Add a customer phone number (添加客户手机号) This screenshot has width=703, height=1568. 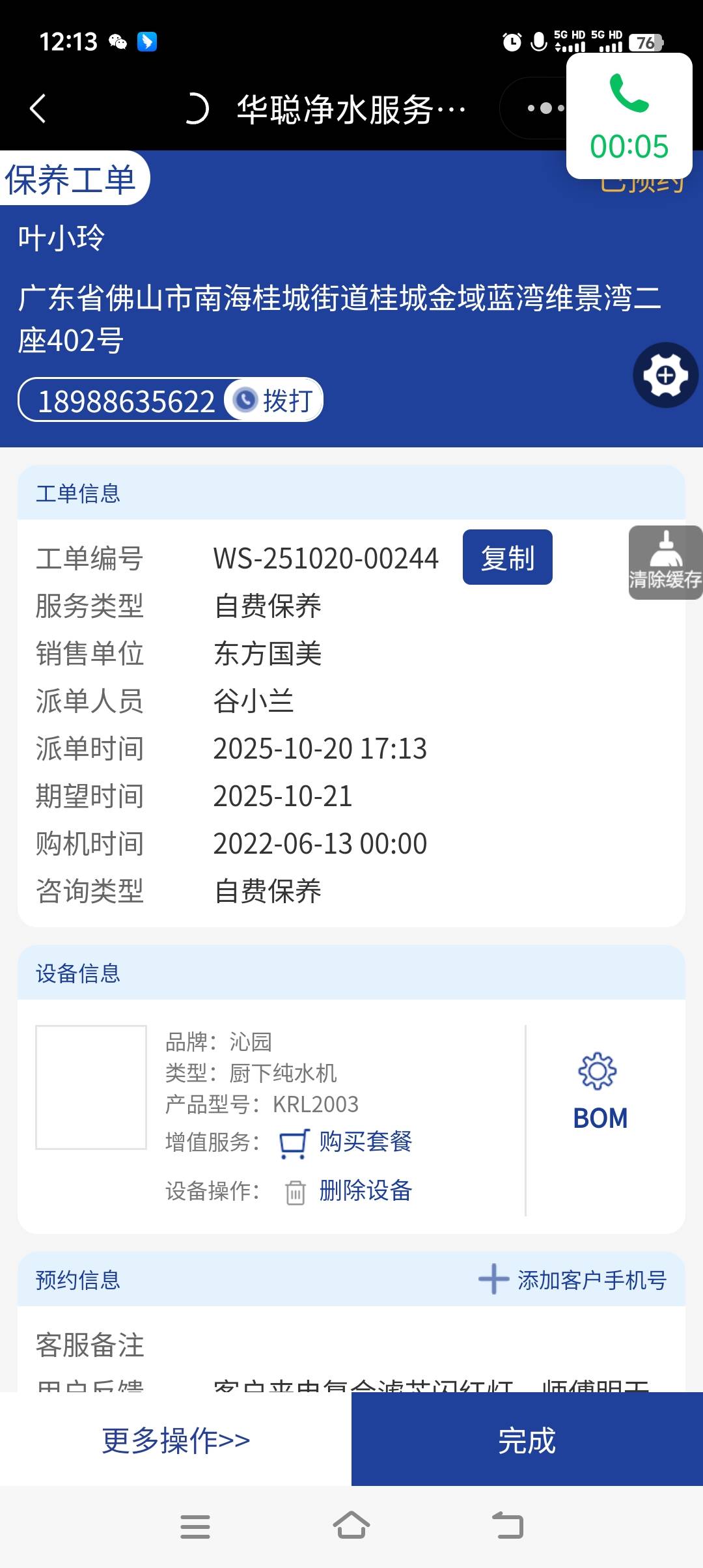click(573, 1280)
